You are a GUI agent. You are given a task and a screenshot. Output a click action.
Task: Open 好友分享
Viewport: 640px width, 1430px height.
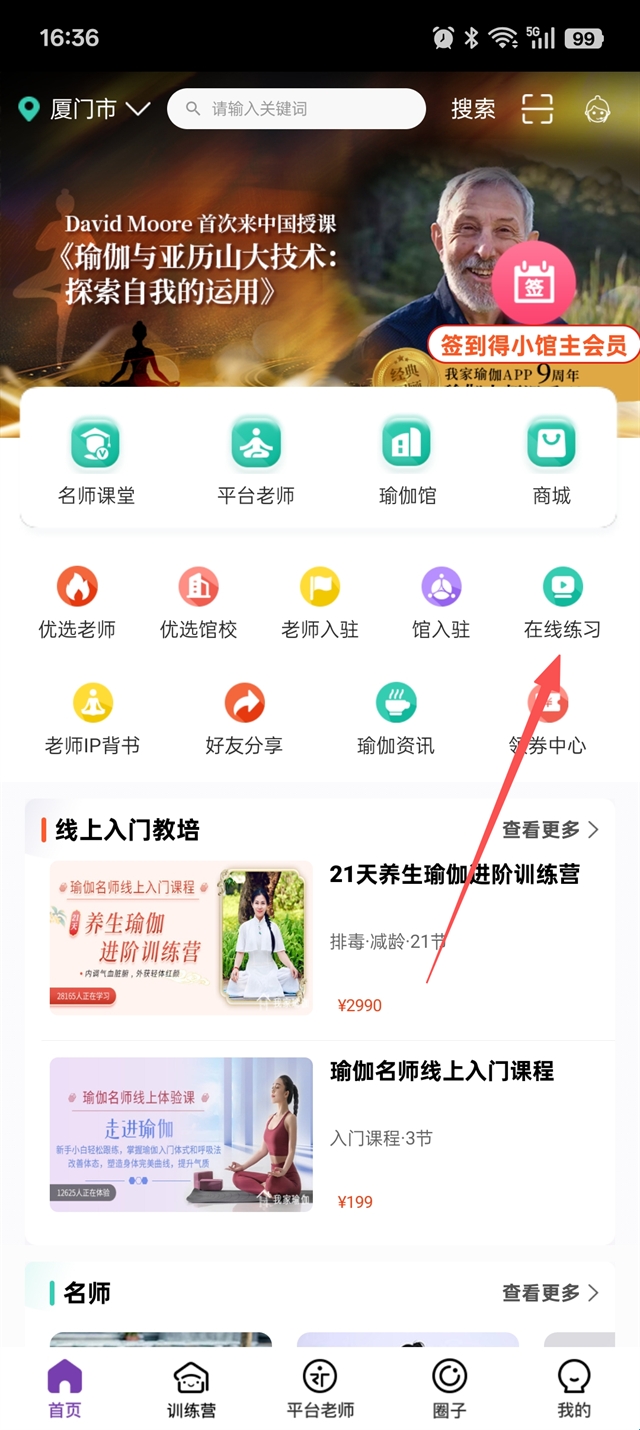pos(244,718)
